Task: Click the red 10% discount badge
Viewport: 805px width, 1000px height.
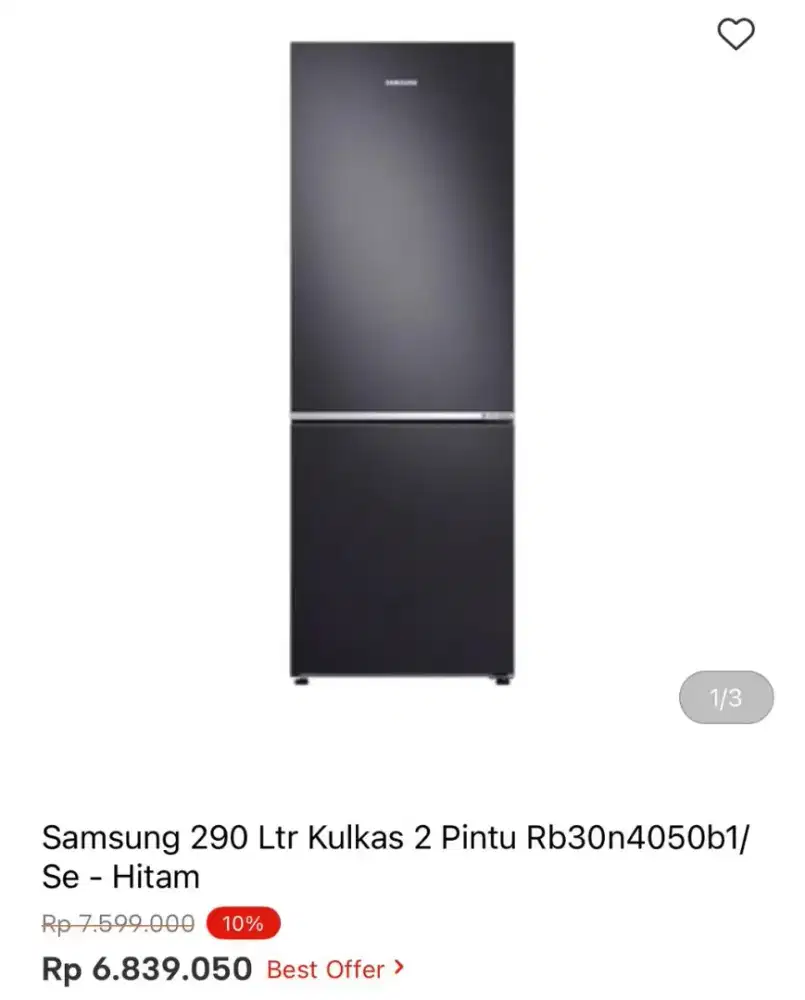Action: [243, 922]
